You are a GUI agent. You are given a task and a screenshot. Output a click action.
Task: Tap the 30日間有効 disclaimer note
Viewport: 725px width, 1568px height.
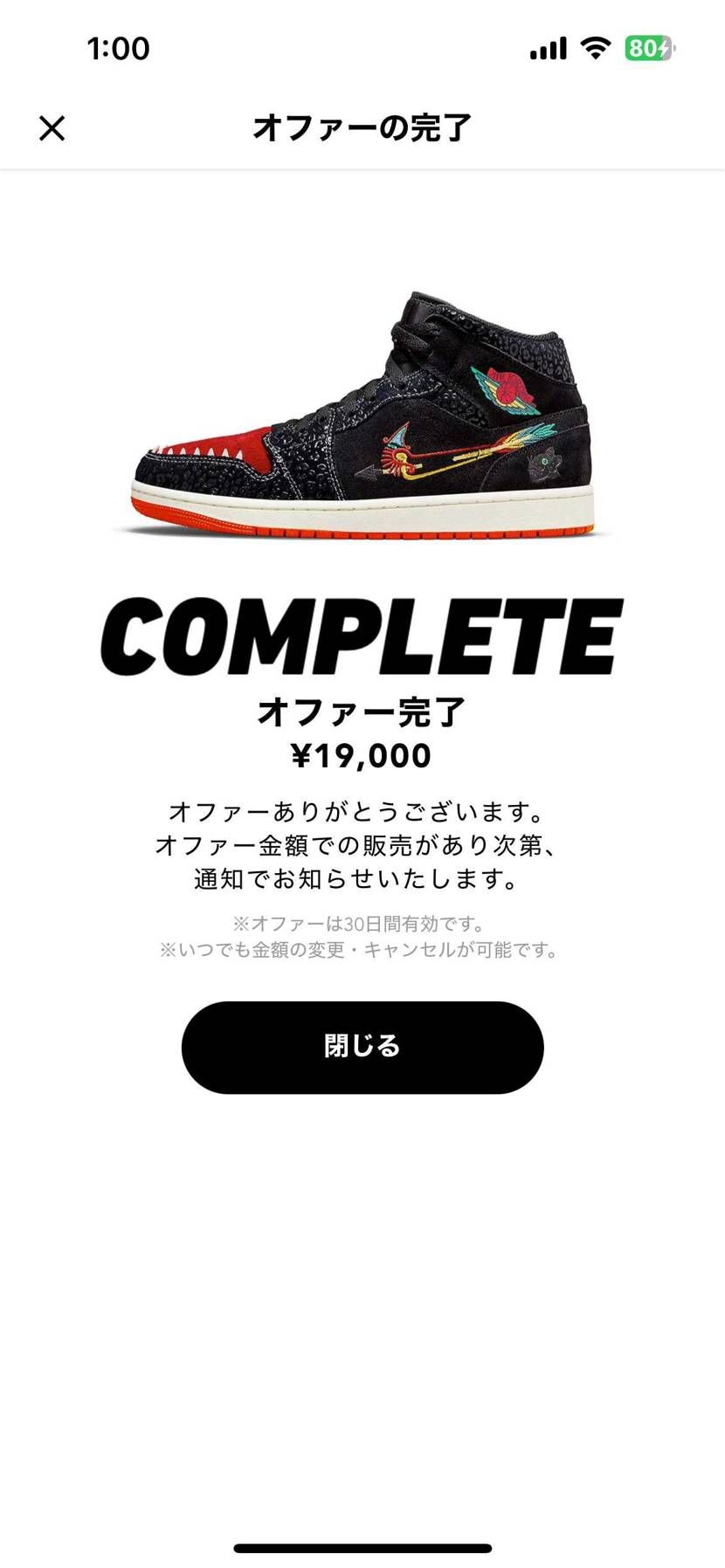coord(362,925)
